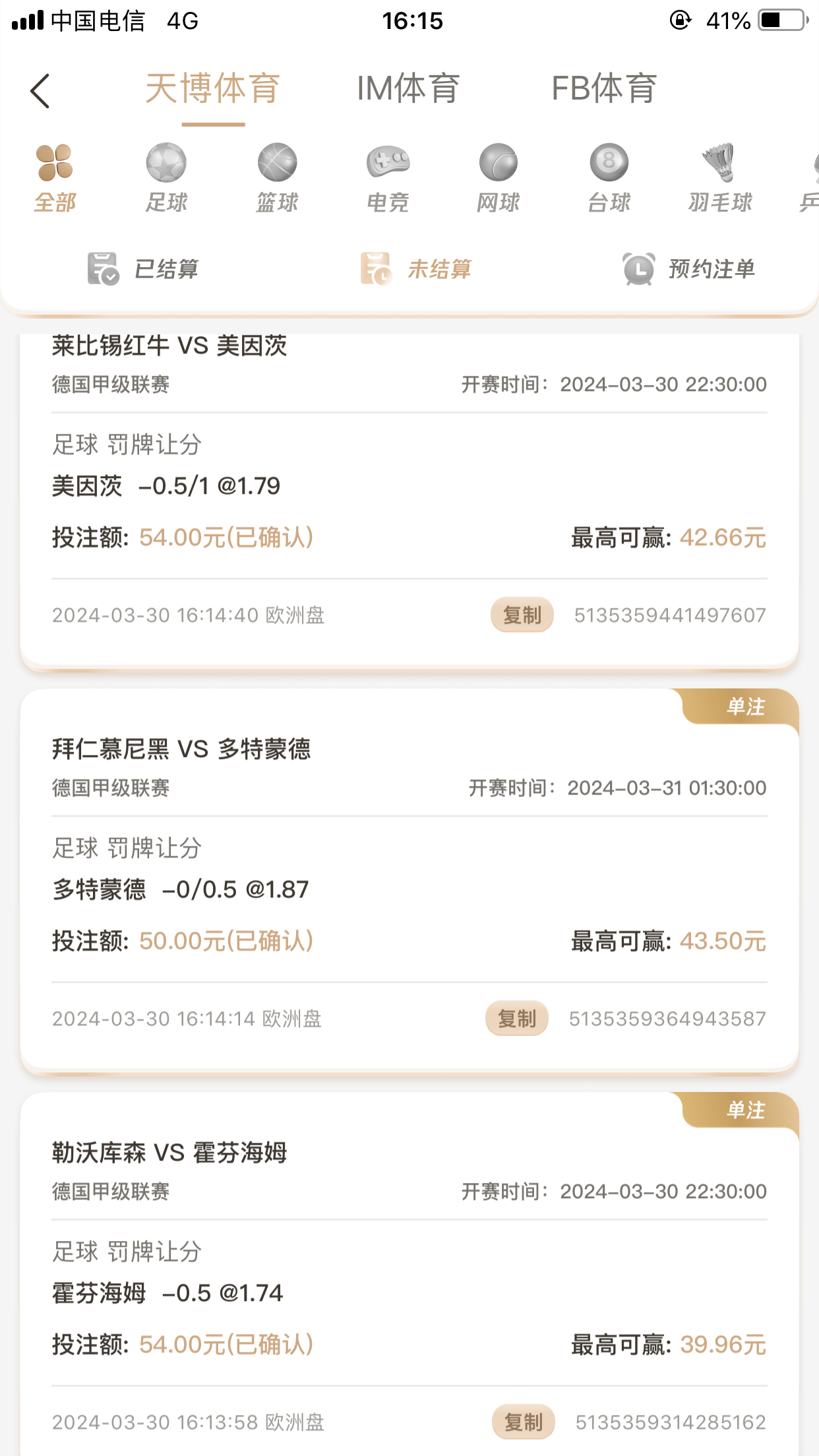Copy order number 513535931428516​2
This screenshot has width=819, height=1456.
click(x=523, y=1422)
